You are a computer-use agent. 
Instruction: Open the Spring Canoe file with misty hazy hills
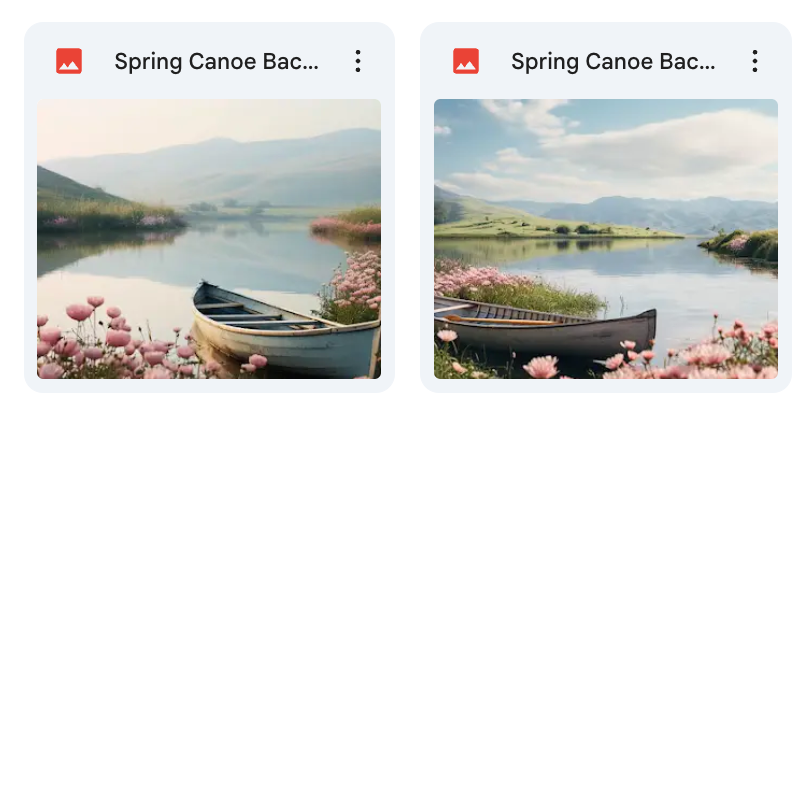[x=209, y=239]
